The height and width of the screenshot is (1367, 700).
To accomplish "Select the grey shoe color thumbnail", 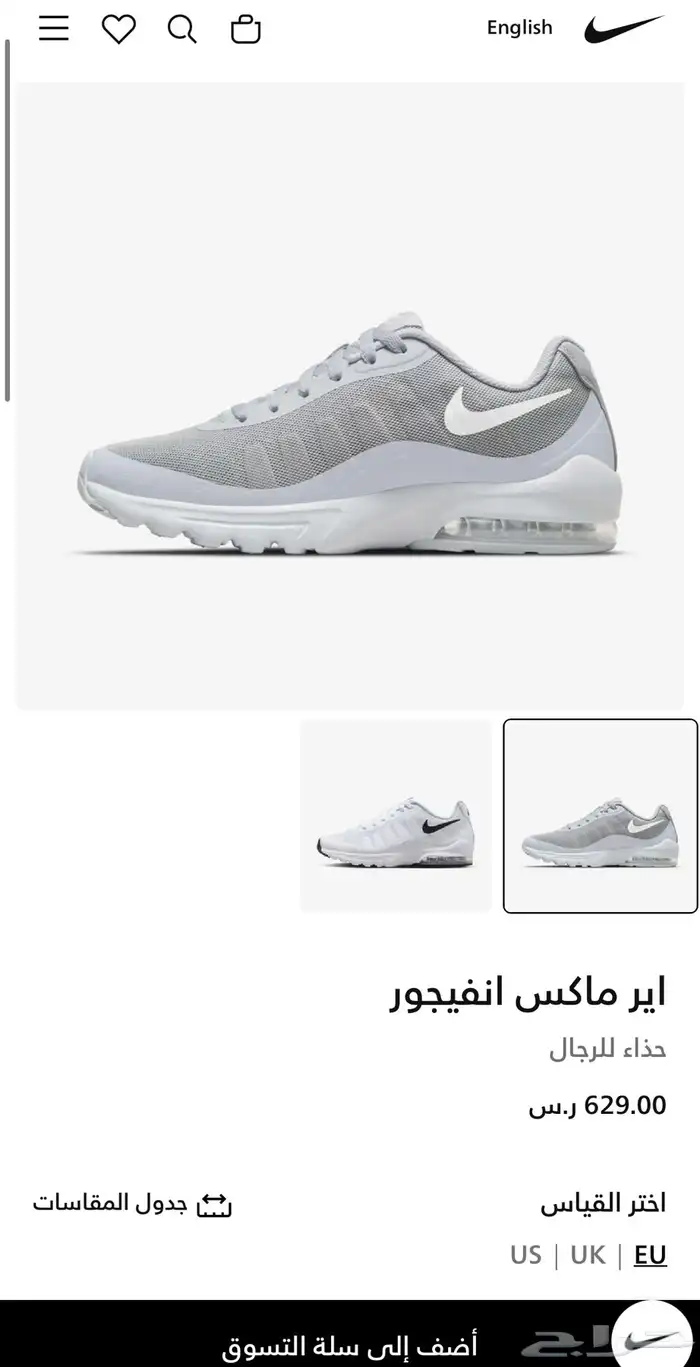I will point(600,816).
